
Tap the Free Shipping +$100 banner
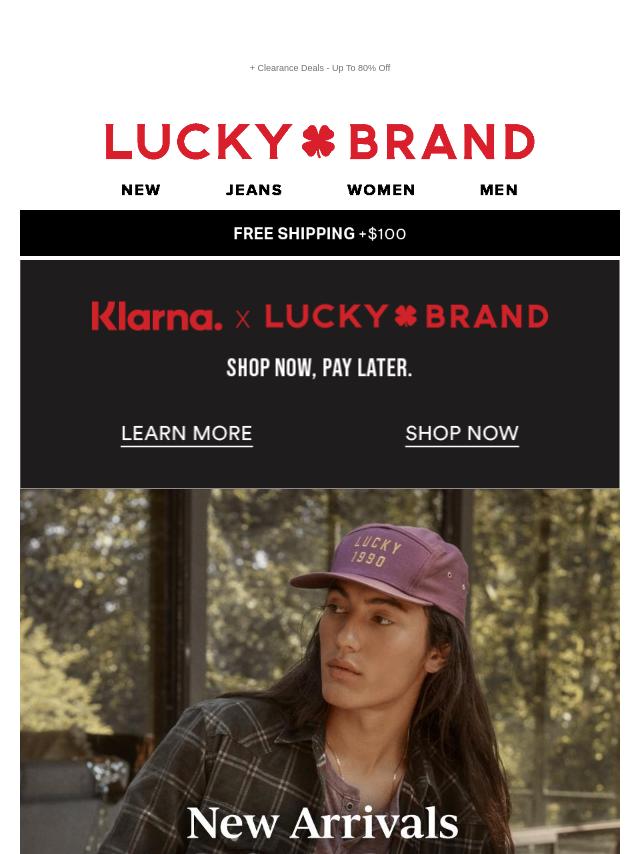(x=320, y=233)
